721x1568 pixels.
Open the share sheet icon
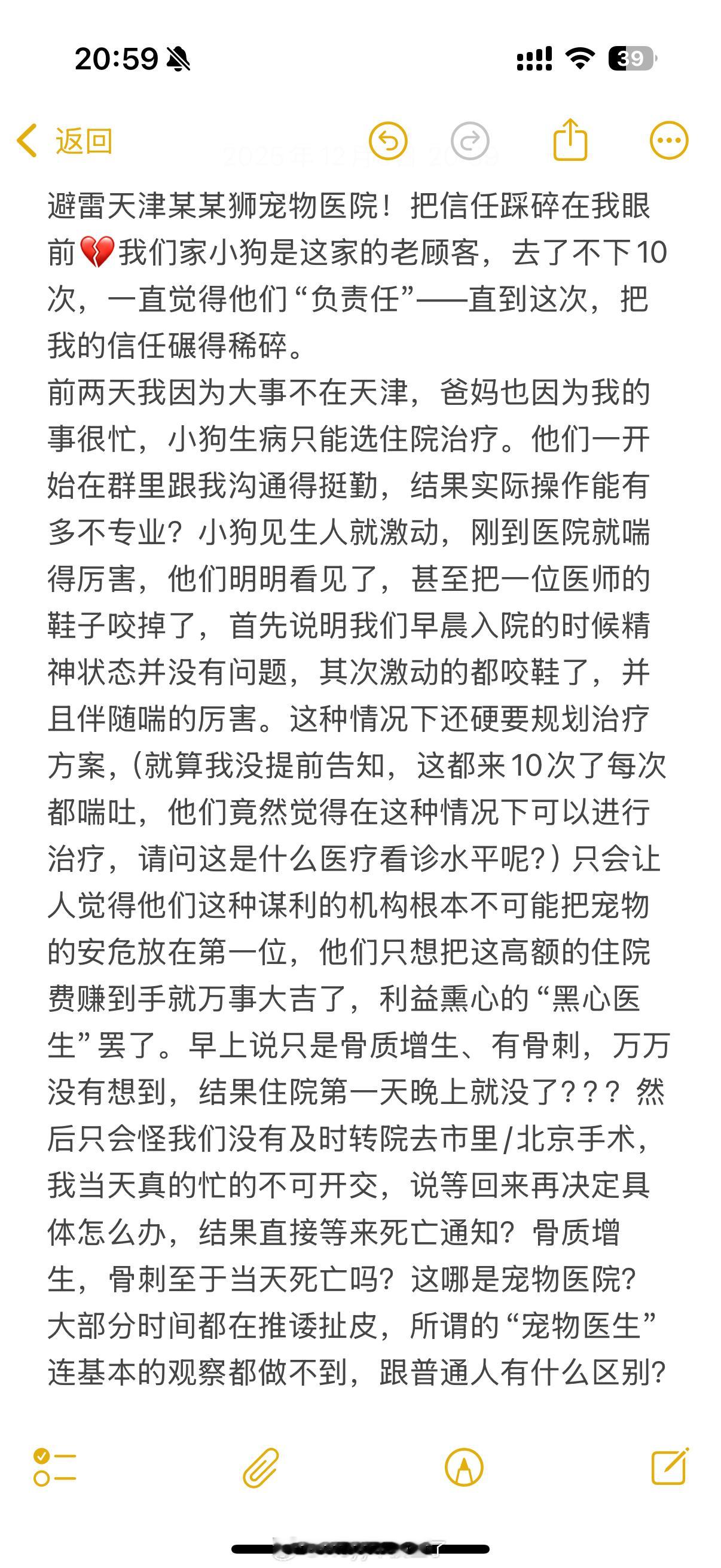click(570, 139)
